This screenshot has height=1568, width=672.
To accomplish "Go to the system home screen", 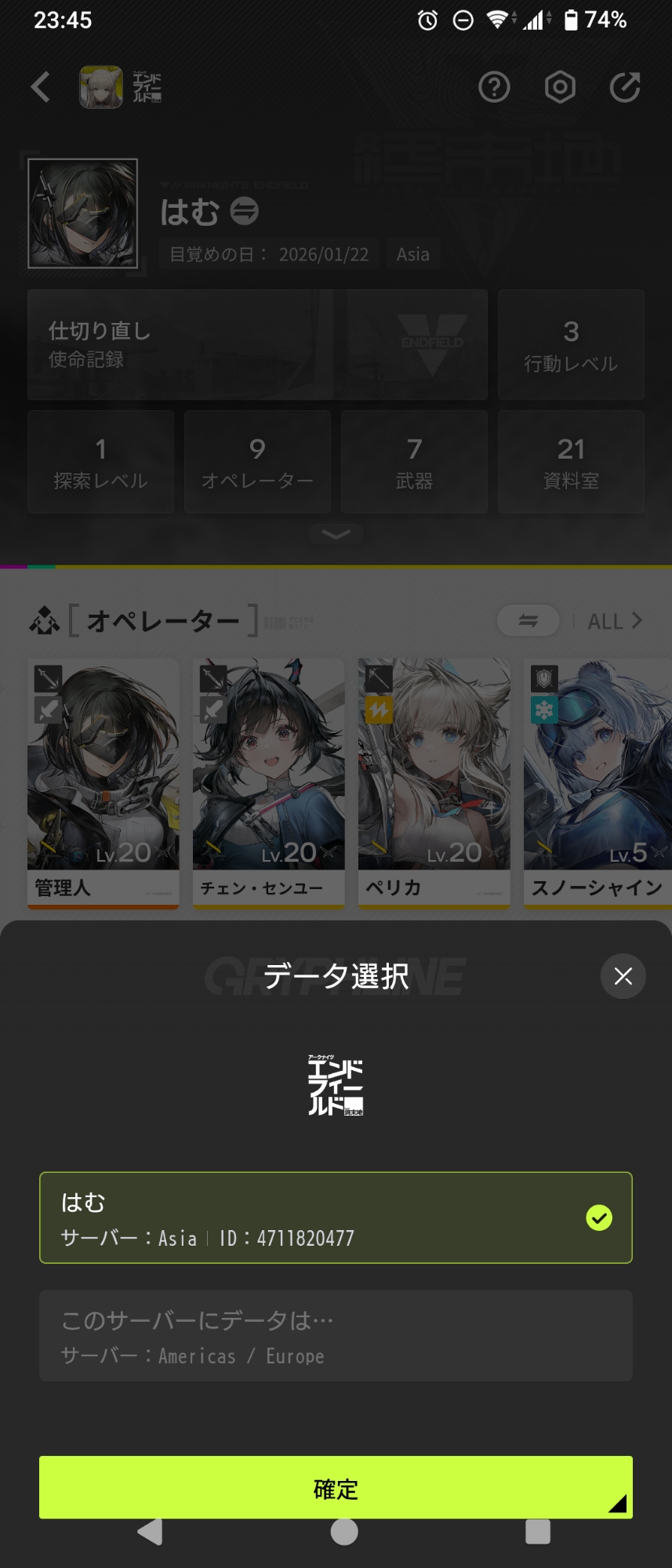I will click(344, 1531).
